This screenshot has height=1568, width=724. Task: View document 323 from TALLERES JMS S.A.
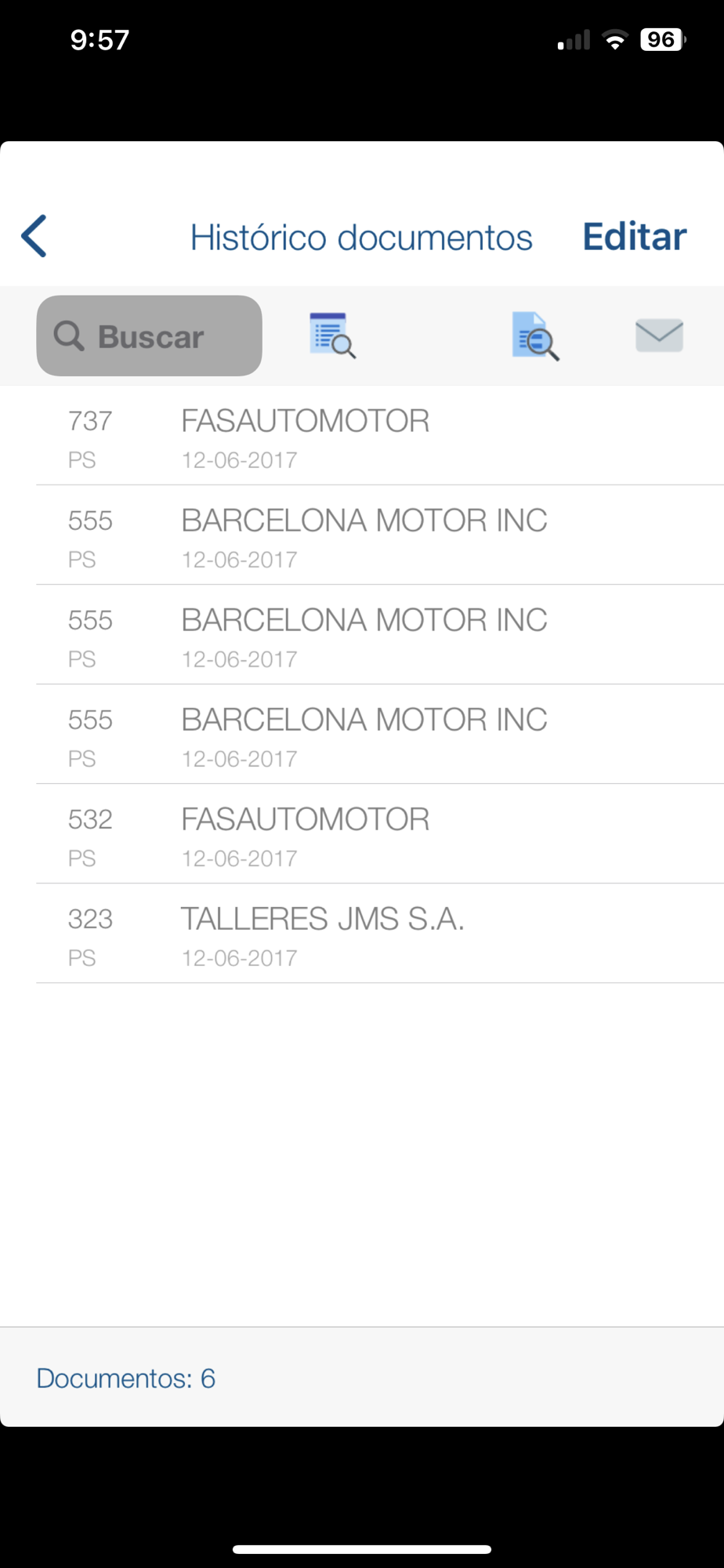pos(379,934)
